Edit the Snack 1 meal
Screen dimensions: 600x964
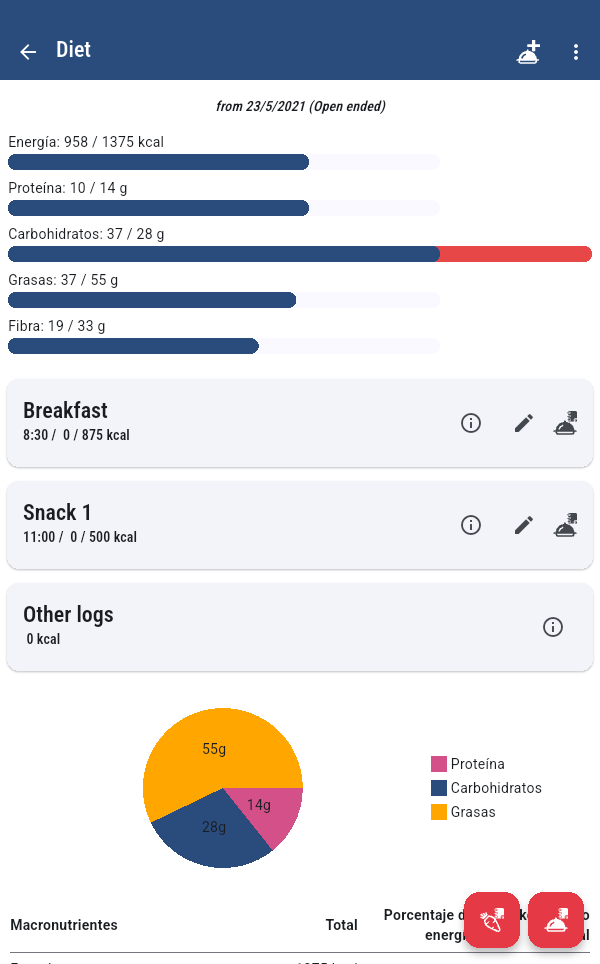click(x=524, y=525)
